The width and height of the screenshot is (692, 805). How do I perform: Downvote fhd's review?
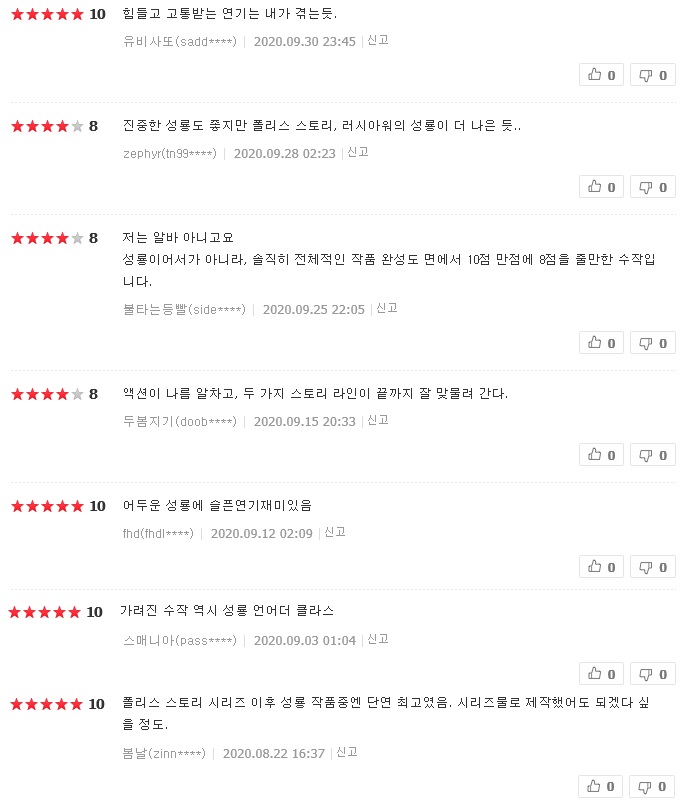click(x=653, y=567)
